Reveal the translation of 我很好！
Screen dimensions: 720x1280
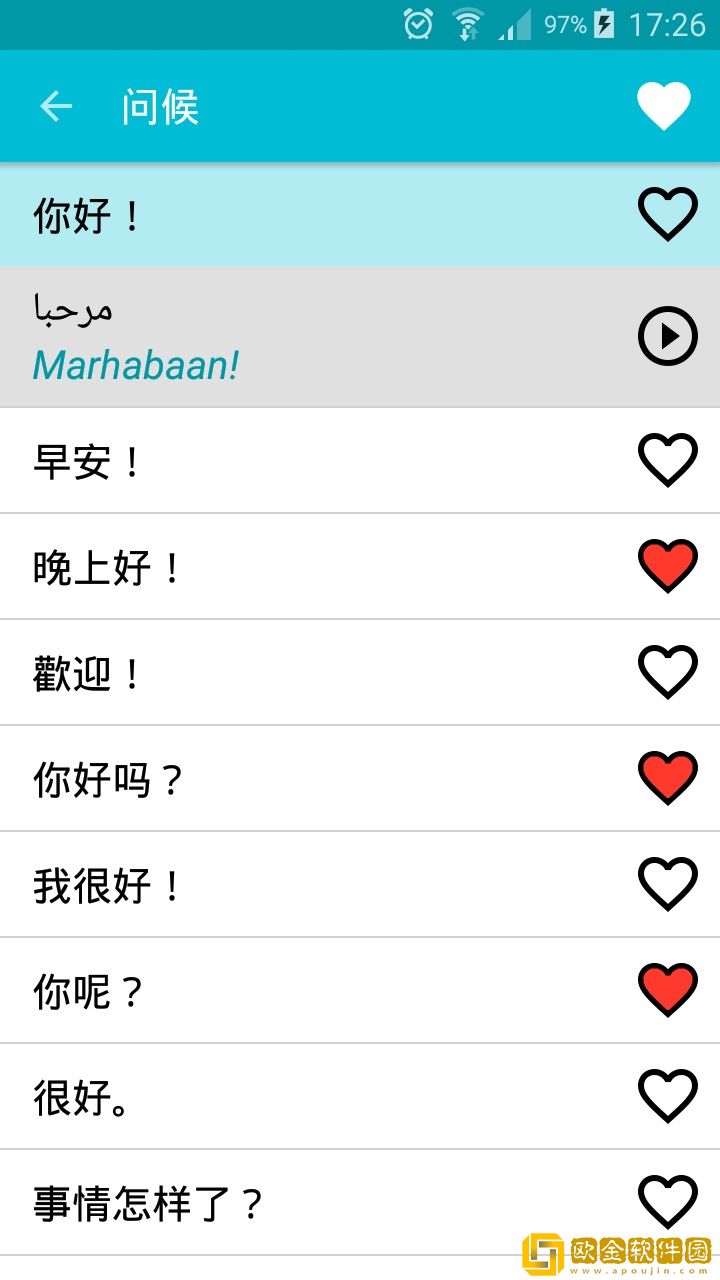point(300,886)
